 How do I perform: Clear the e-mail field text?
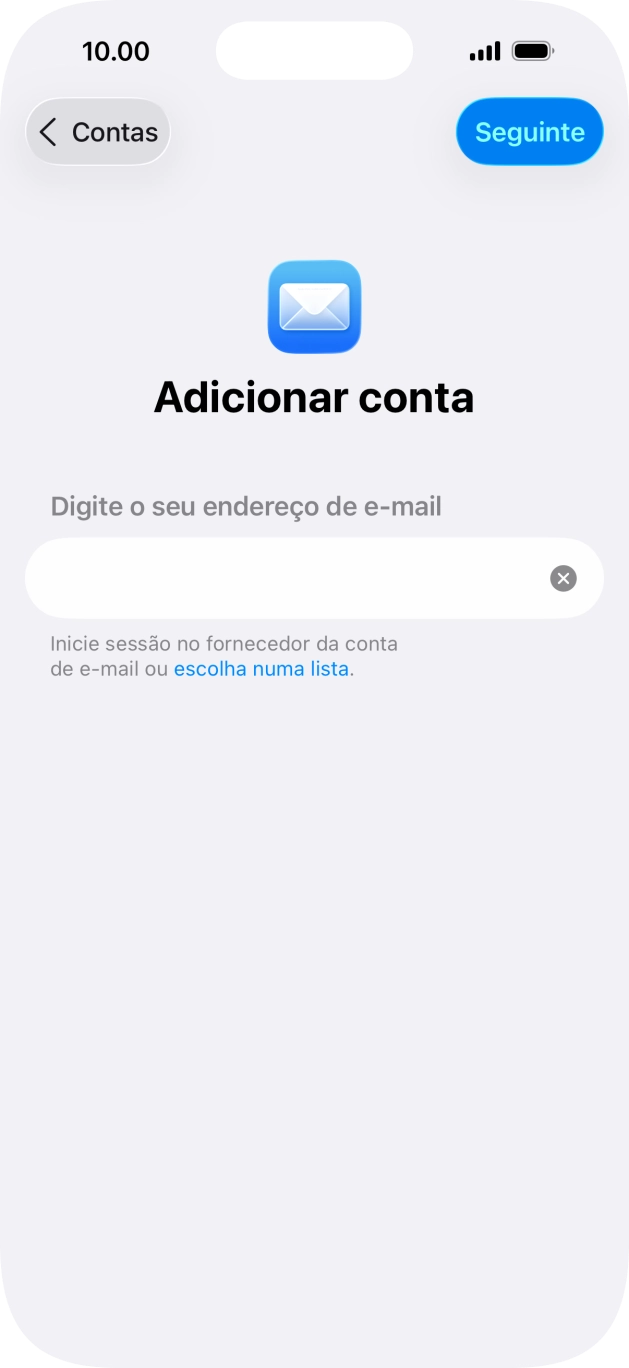click(x=563, y=578)
